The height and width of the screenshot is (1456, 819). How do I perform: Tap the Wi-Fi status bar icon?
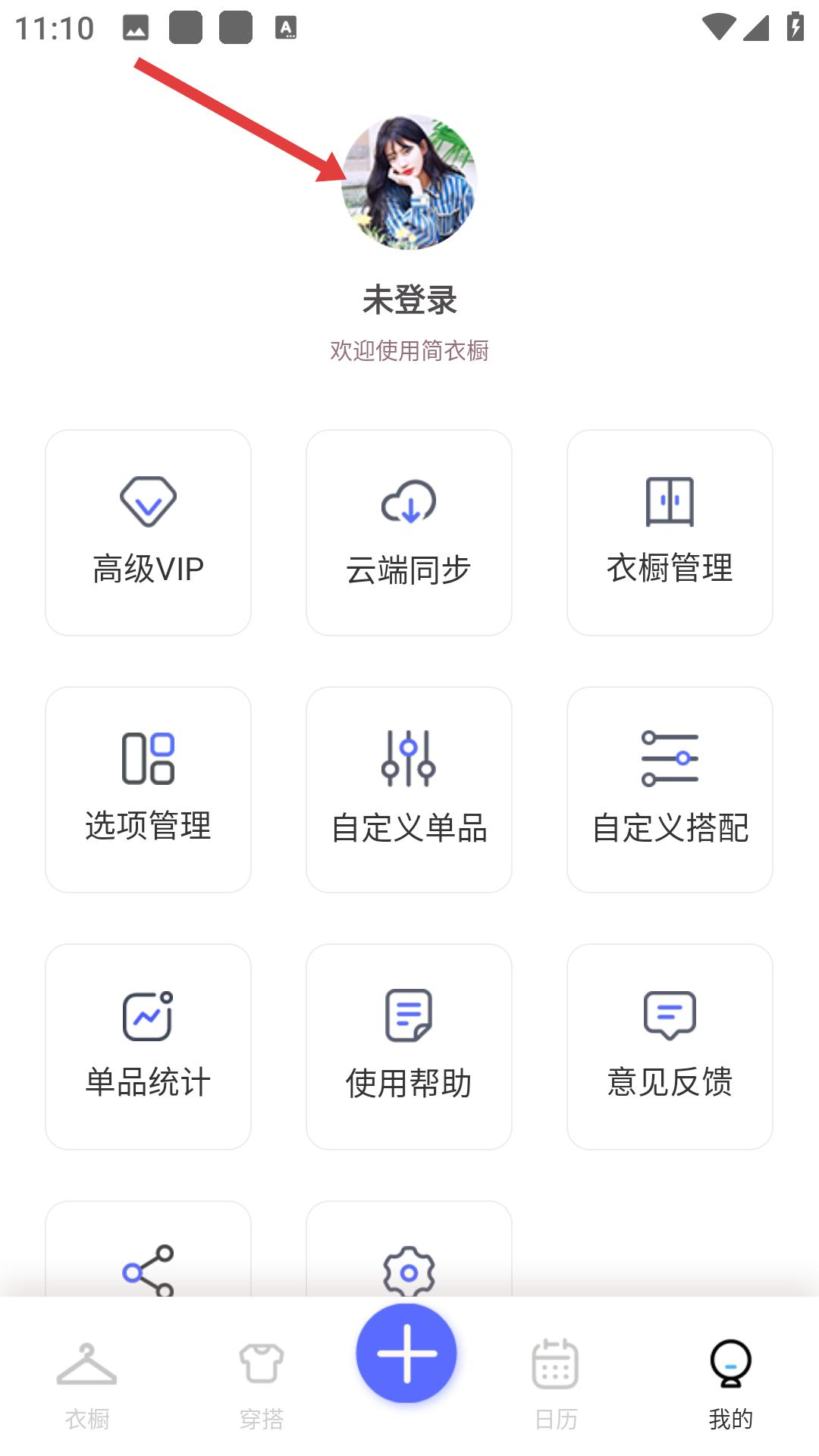(x=719, y=25)
